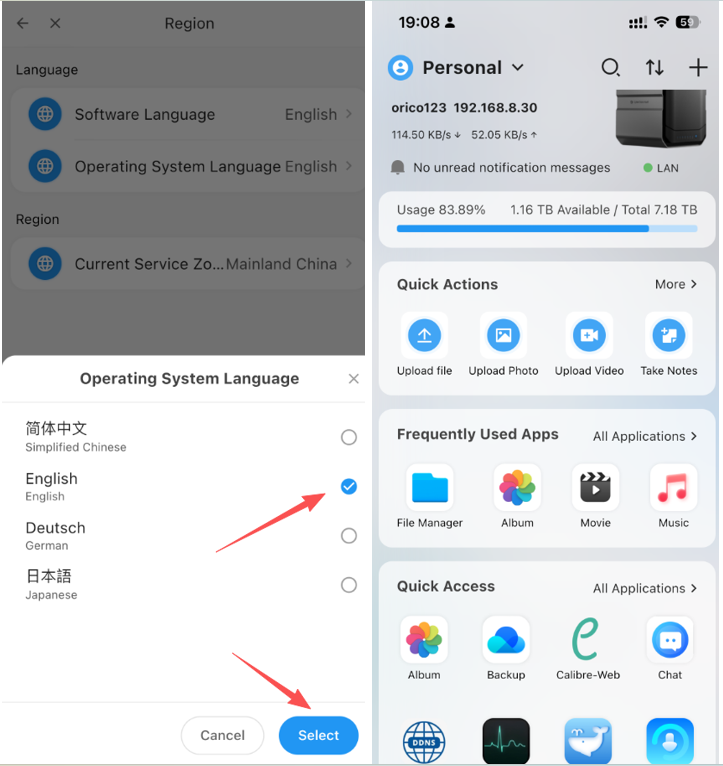
Task: Open Take Notes quick action
Action: click(669, 345)
